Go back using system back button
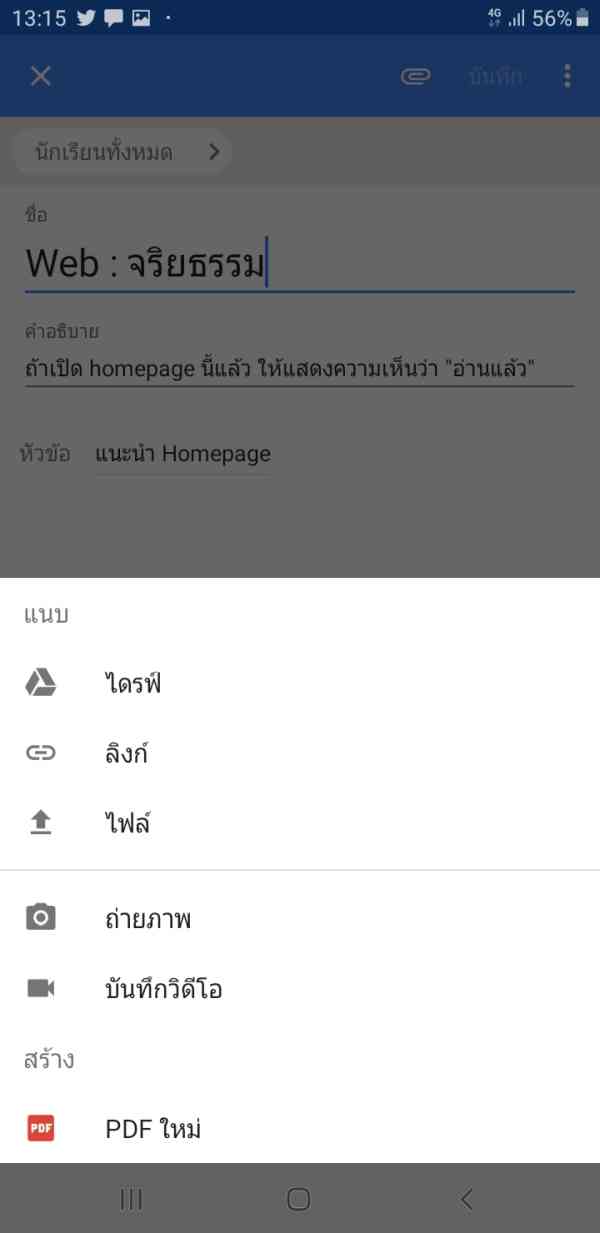The height and width of the screenshot is (1233, 600). (467, 1198)
